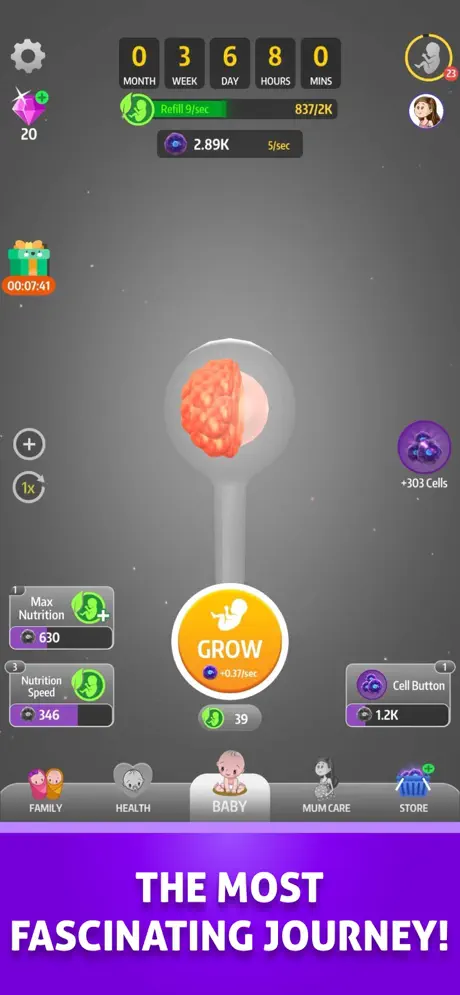The width and height of the screenshot is (460, 995).
Task: Upgrade Nutrition Speed for 346
Action: 62,695
